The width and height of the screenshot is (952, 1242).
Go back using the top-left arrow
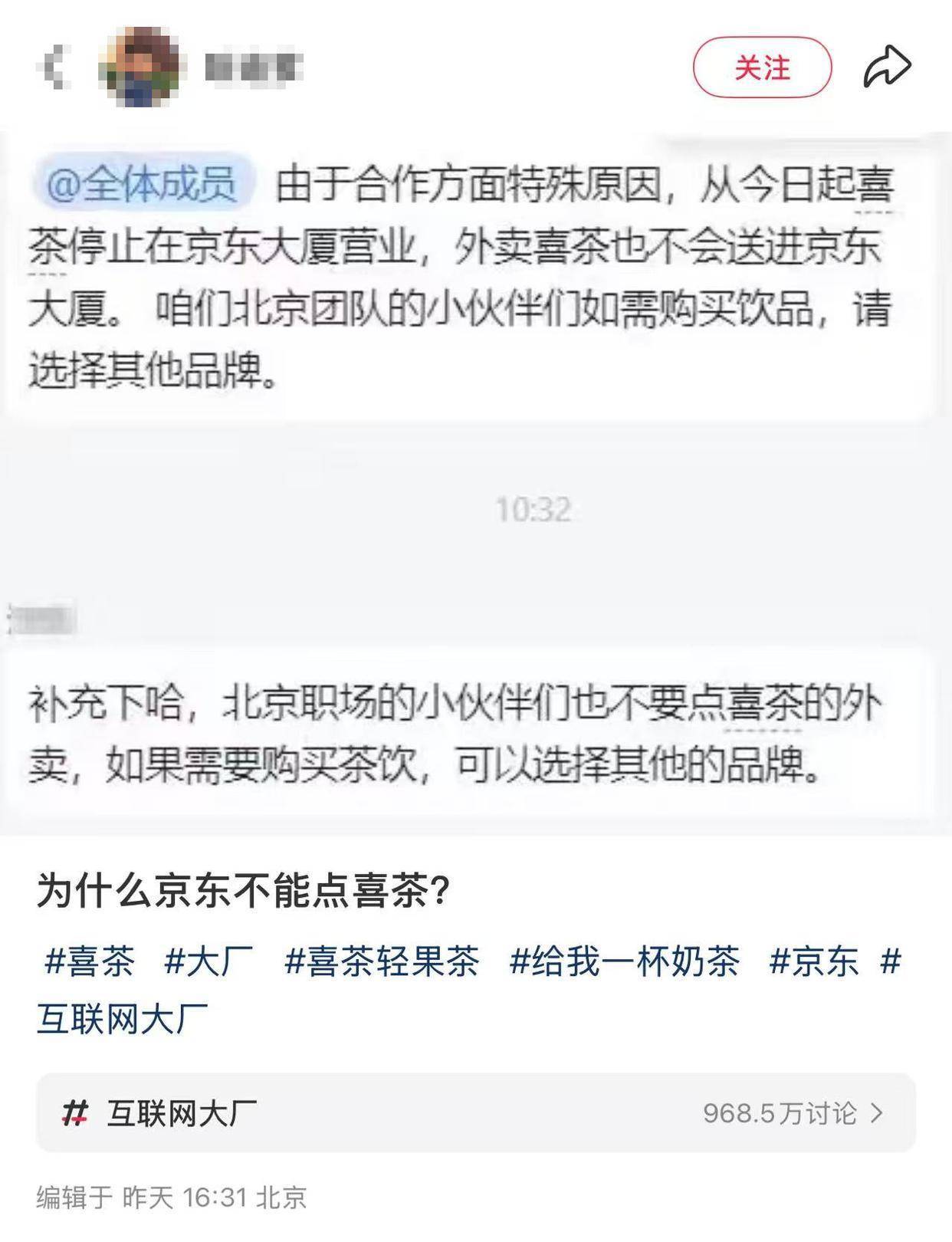[x=54, y=67]
